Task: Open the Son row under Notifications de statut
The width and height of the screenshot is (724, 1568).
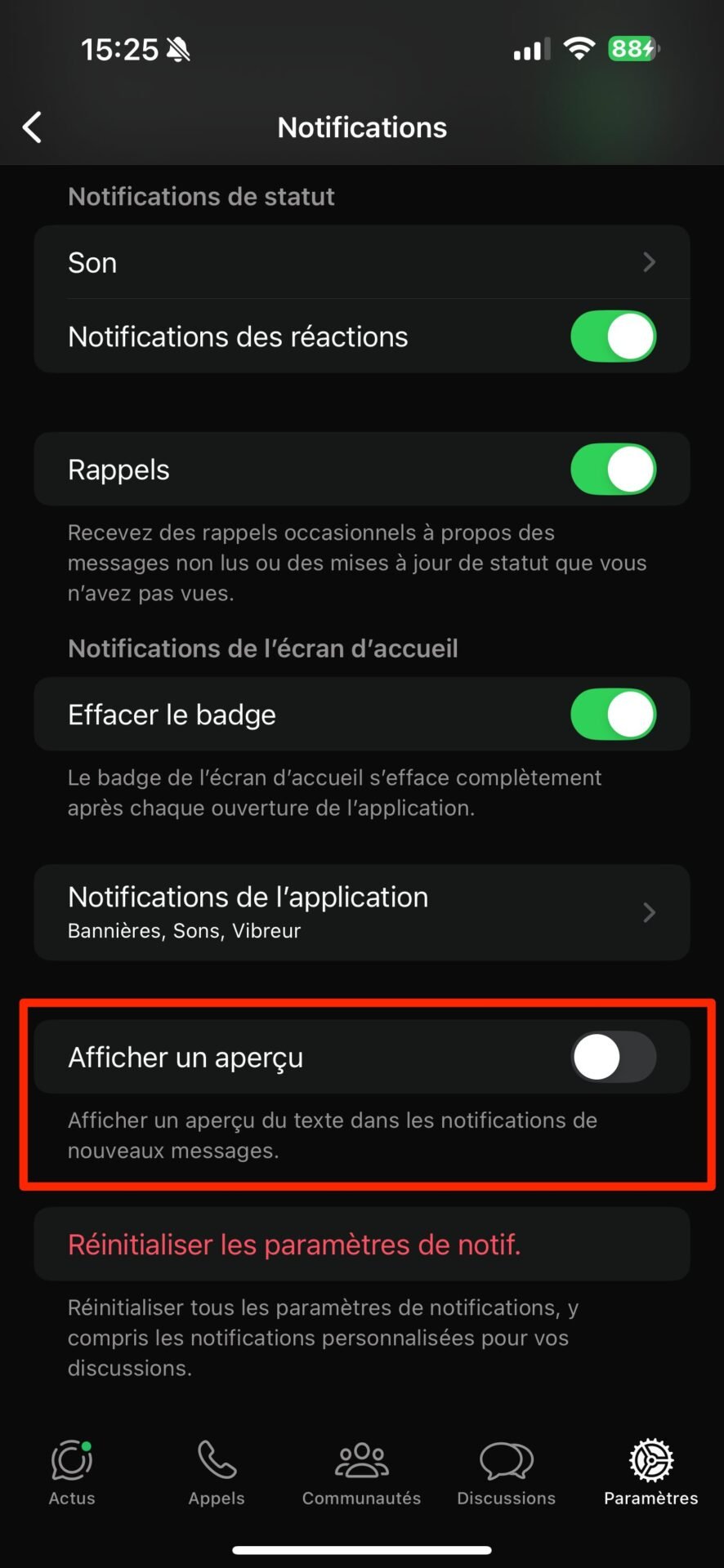Action: pyautogui.click(x=362, y=262)
